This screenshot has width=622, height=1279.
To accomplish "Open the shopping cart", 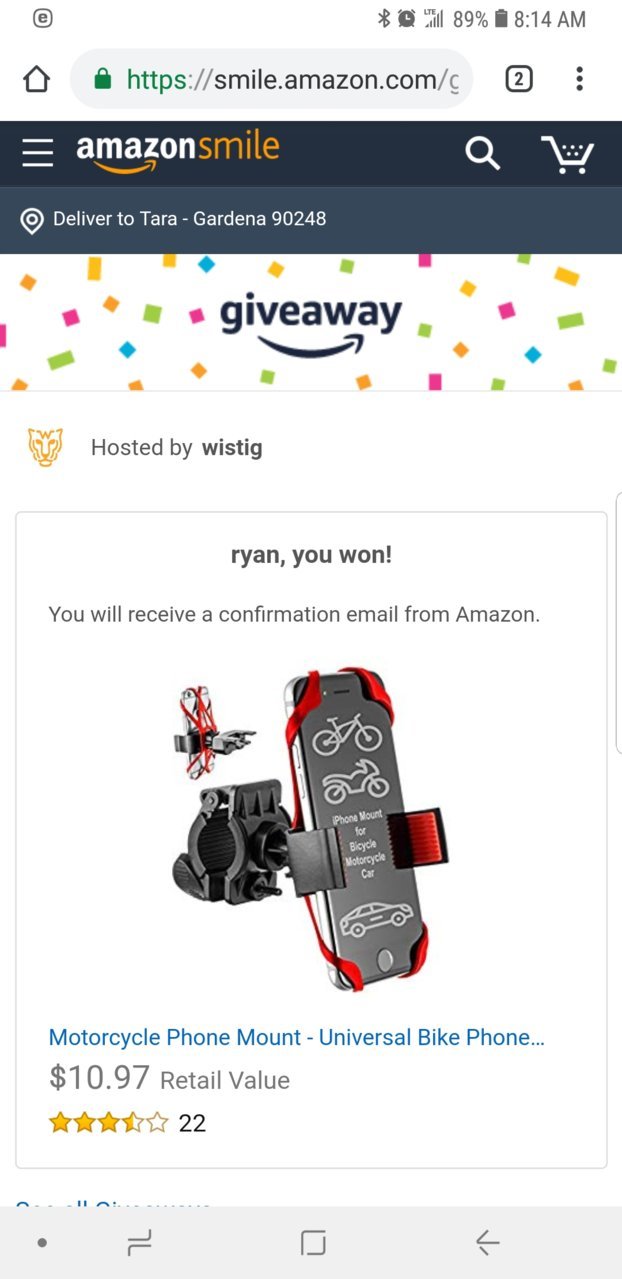I will tap(568, 153).
